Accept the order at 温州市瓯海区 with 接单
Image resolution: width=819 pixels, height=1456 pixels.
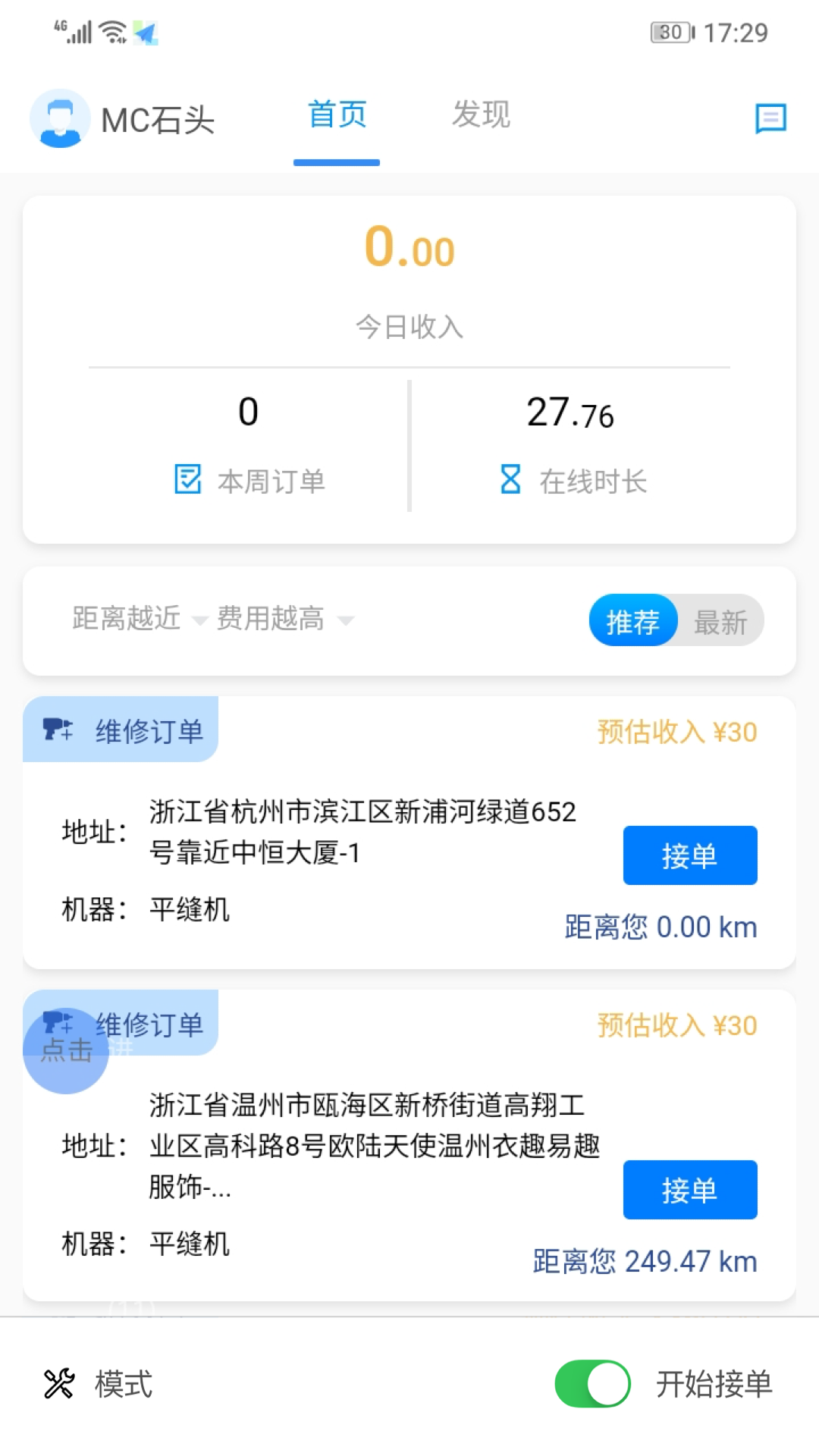tap(689, 1190)
